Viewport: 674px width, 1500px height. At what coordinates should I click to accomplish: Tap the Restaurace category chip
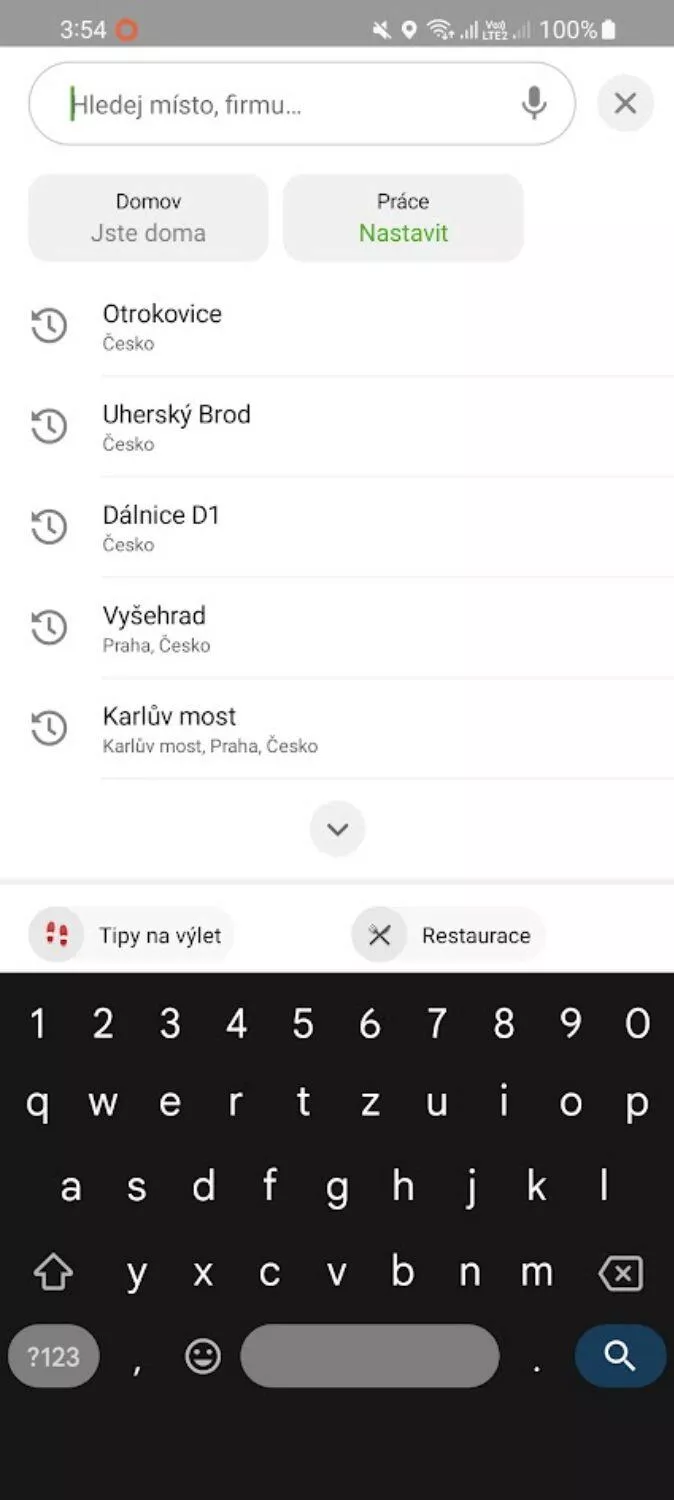tap(448, 935)
